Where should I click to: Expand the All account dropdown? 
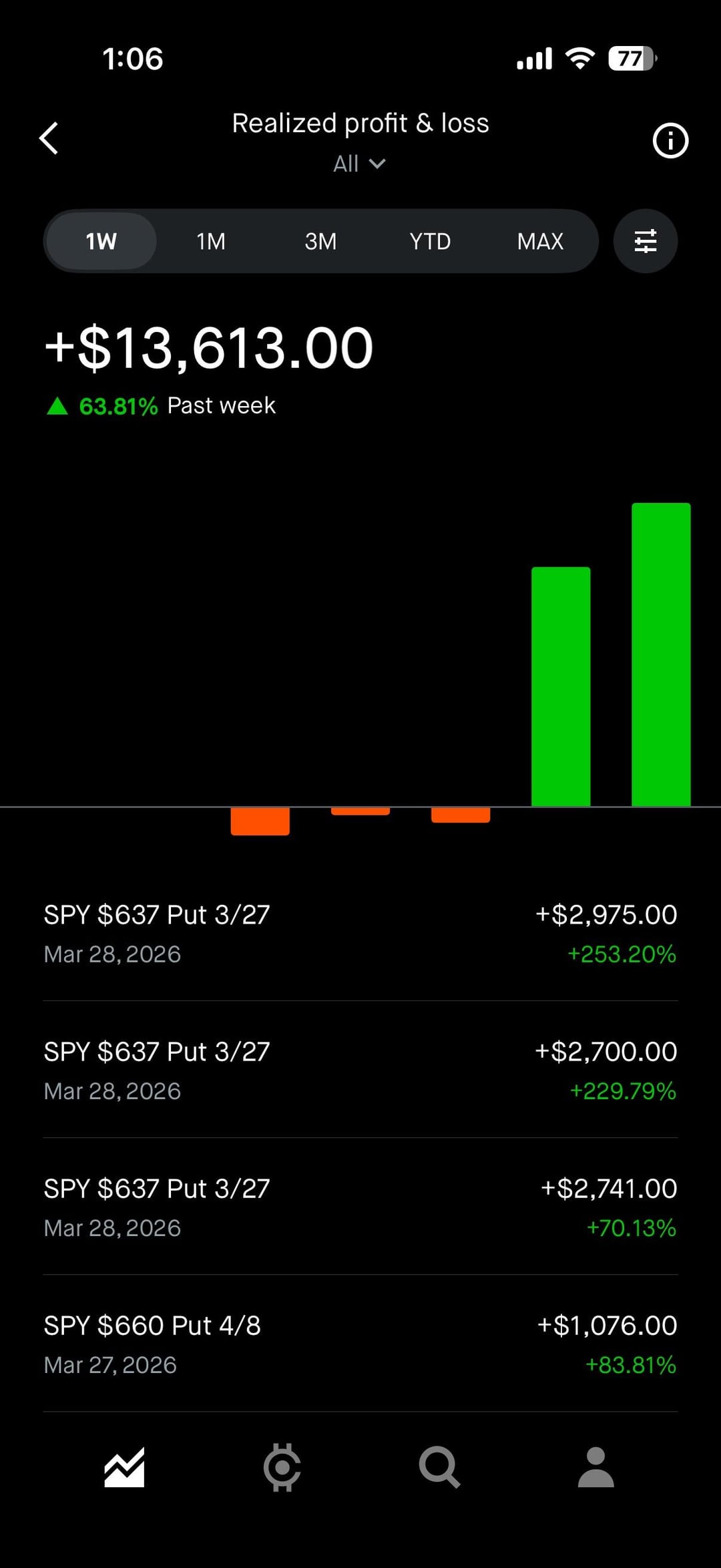click(359, 164)
